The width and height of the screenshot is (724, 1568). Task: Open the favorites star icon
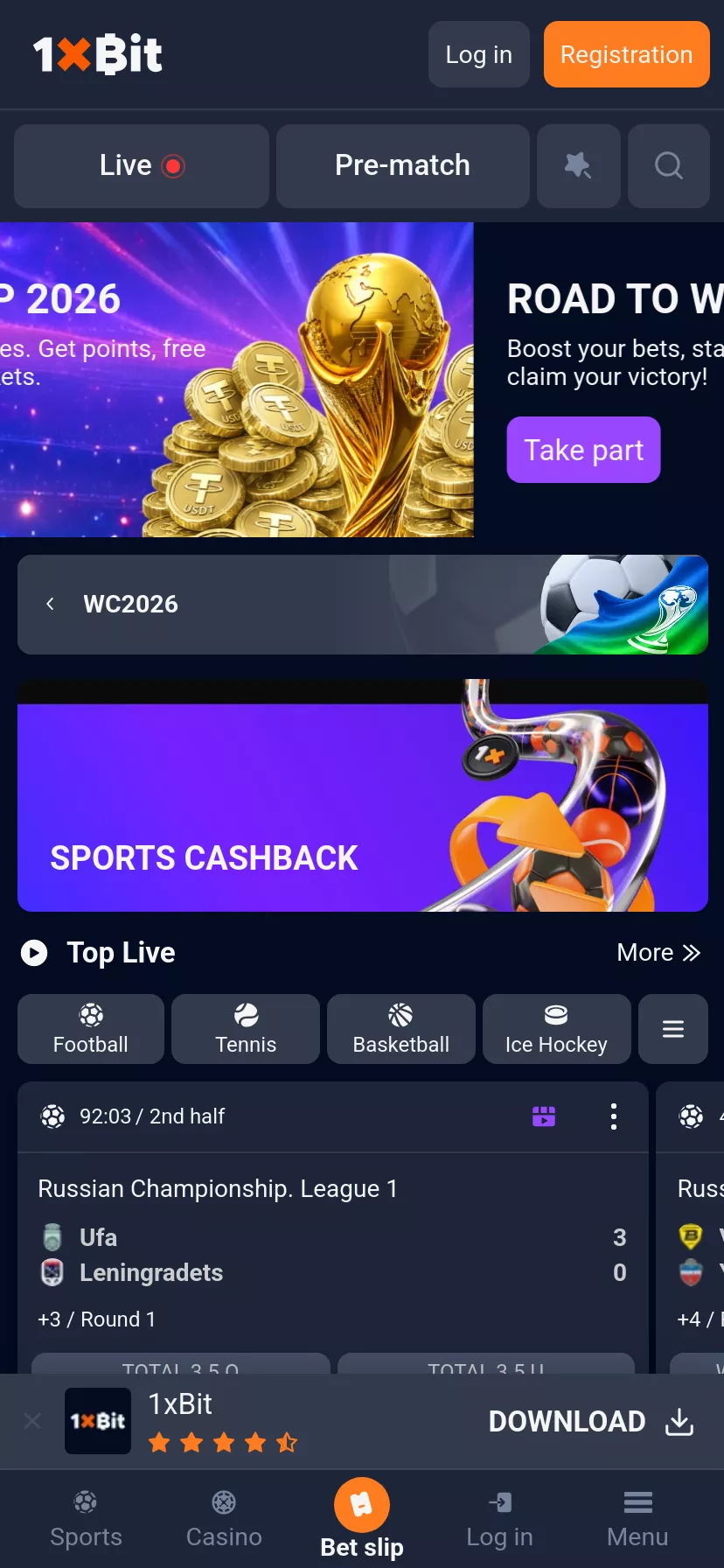coord(578,165)
